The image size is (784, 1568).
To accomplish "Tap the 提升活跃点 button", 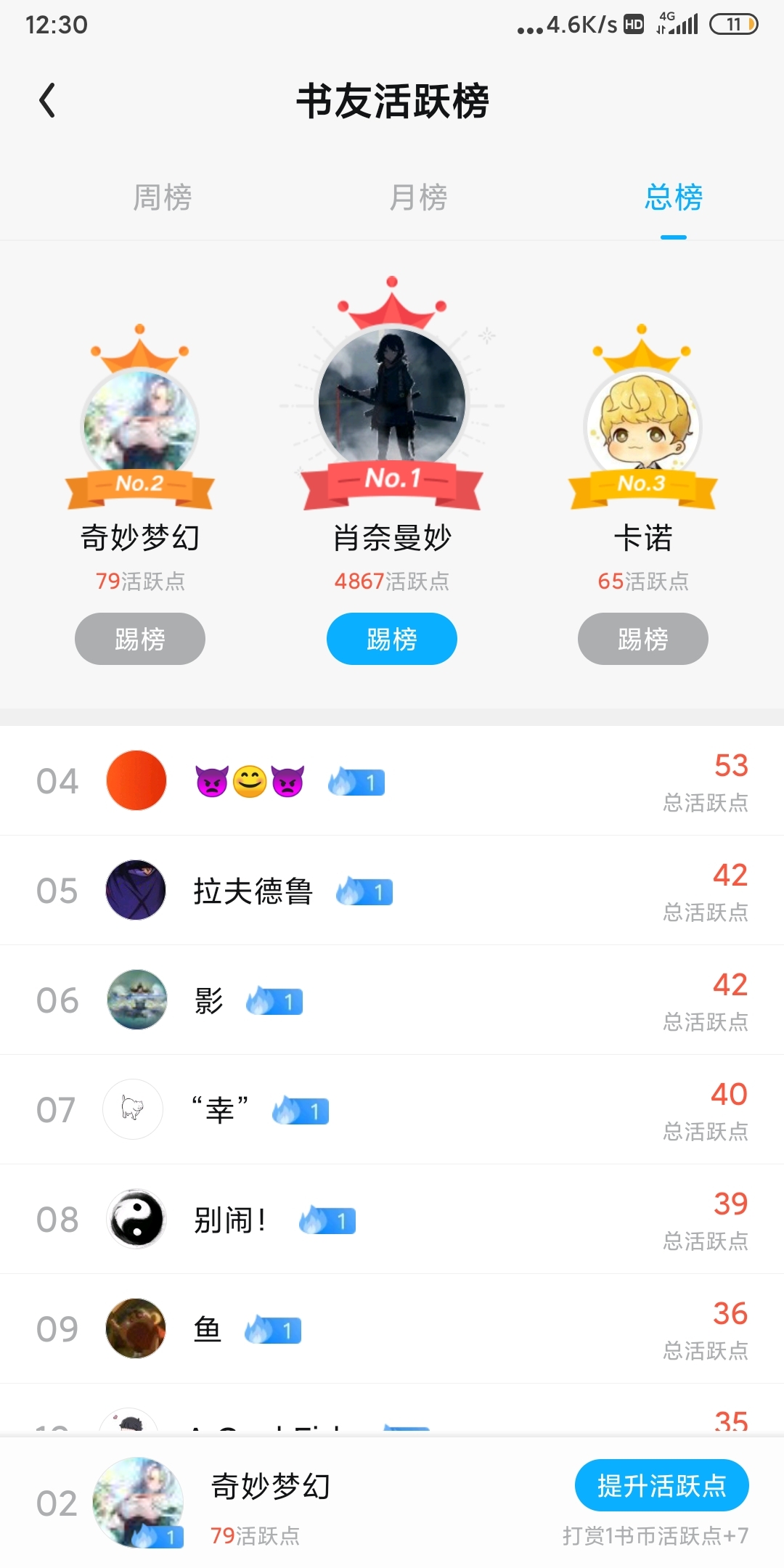I will (662, 1485).
